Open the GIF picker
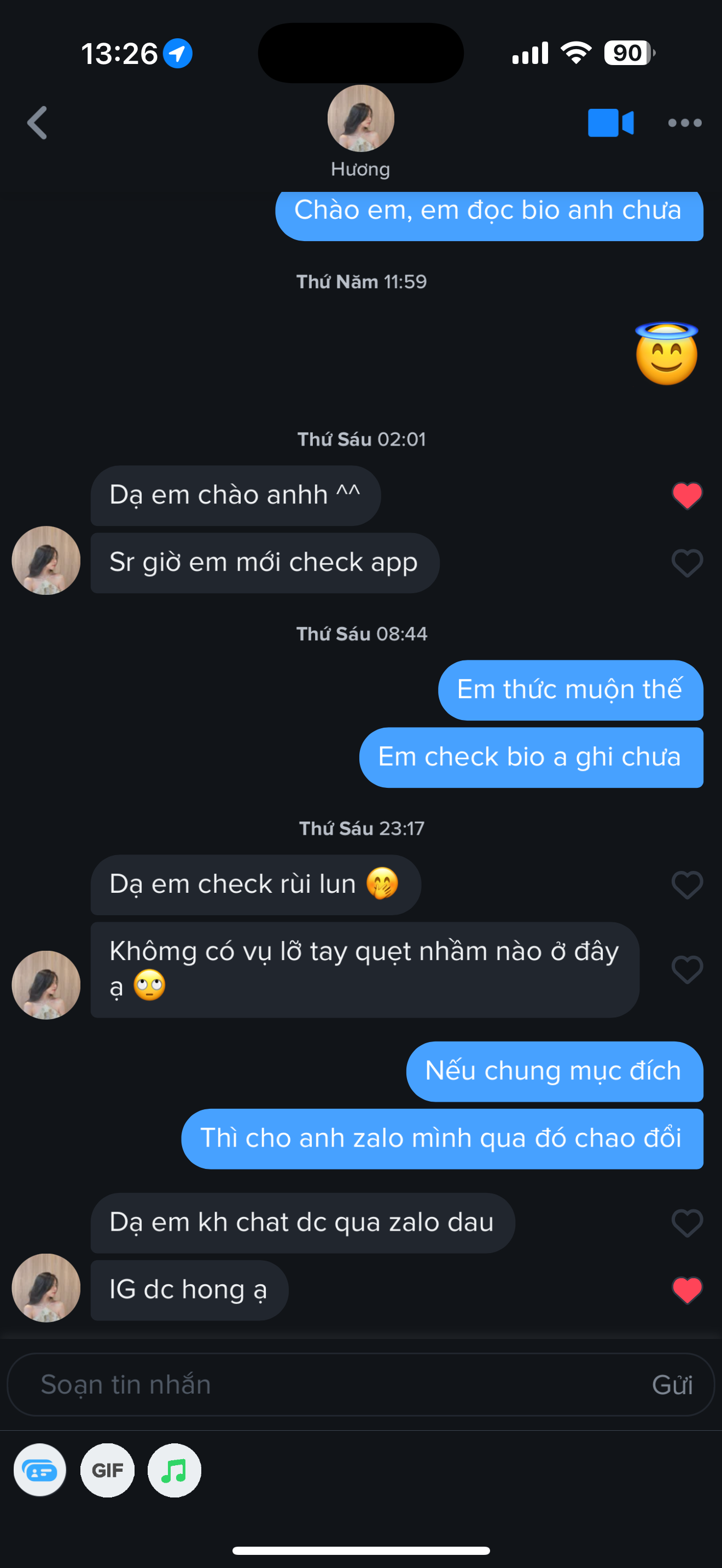 point(107,1470)
